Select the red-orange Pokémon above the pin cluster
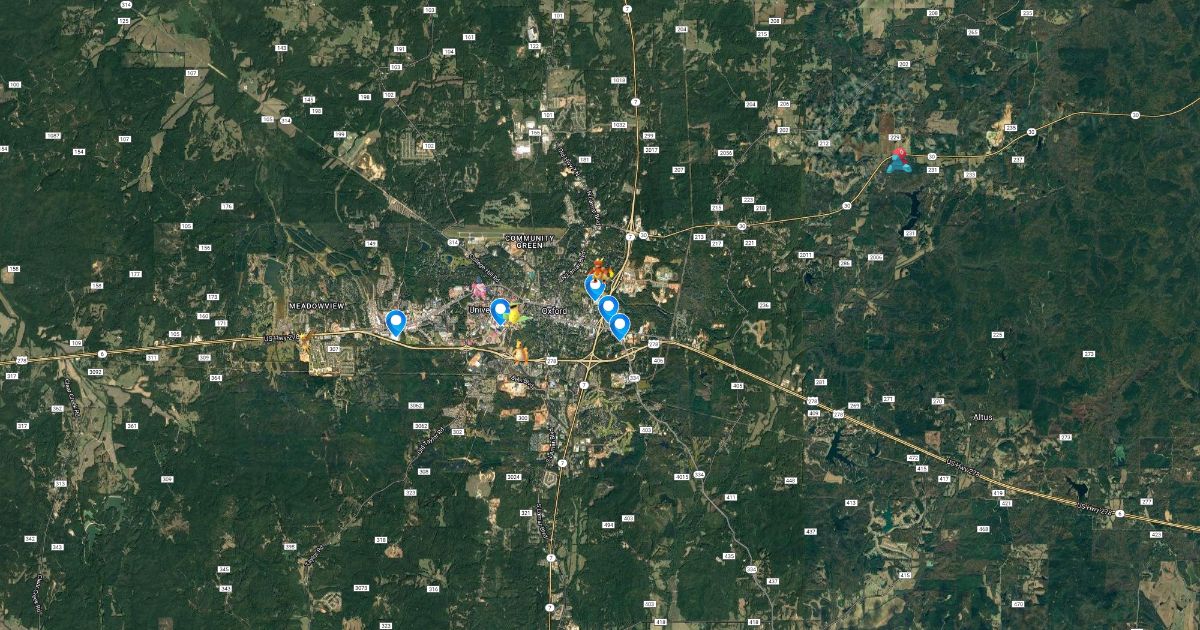 pyautogui.click(x=599, y=270)
